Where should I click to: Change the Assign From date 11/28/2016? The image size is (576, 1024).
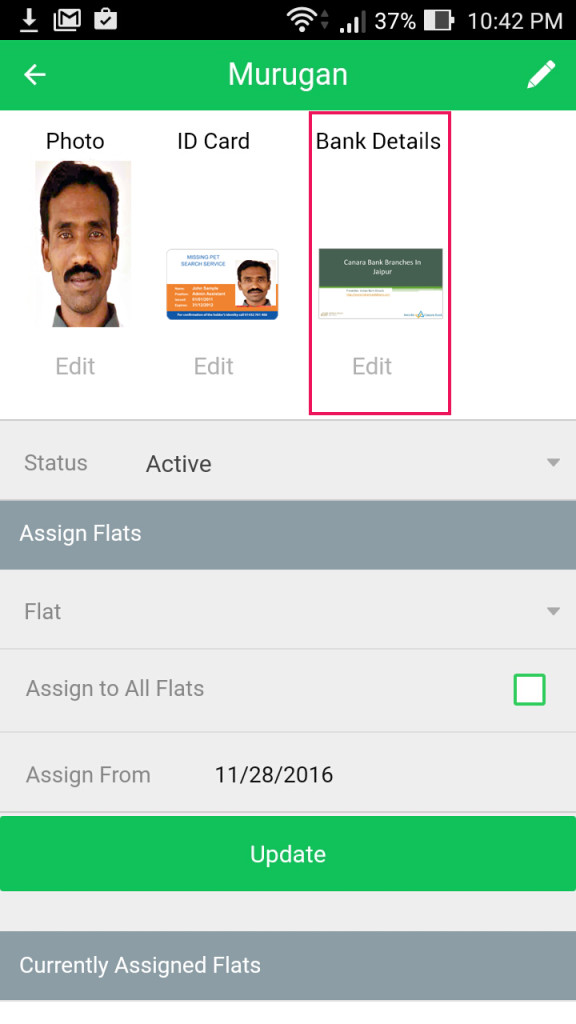point(274,775)
